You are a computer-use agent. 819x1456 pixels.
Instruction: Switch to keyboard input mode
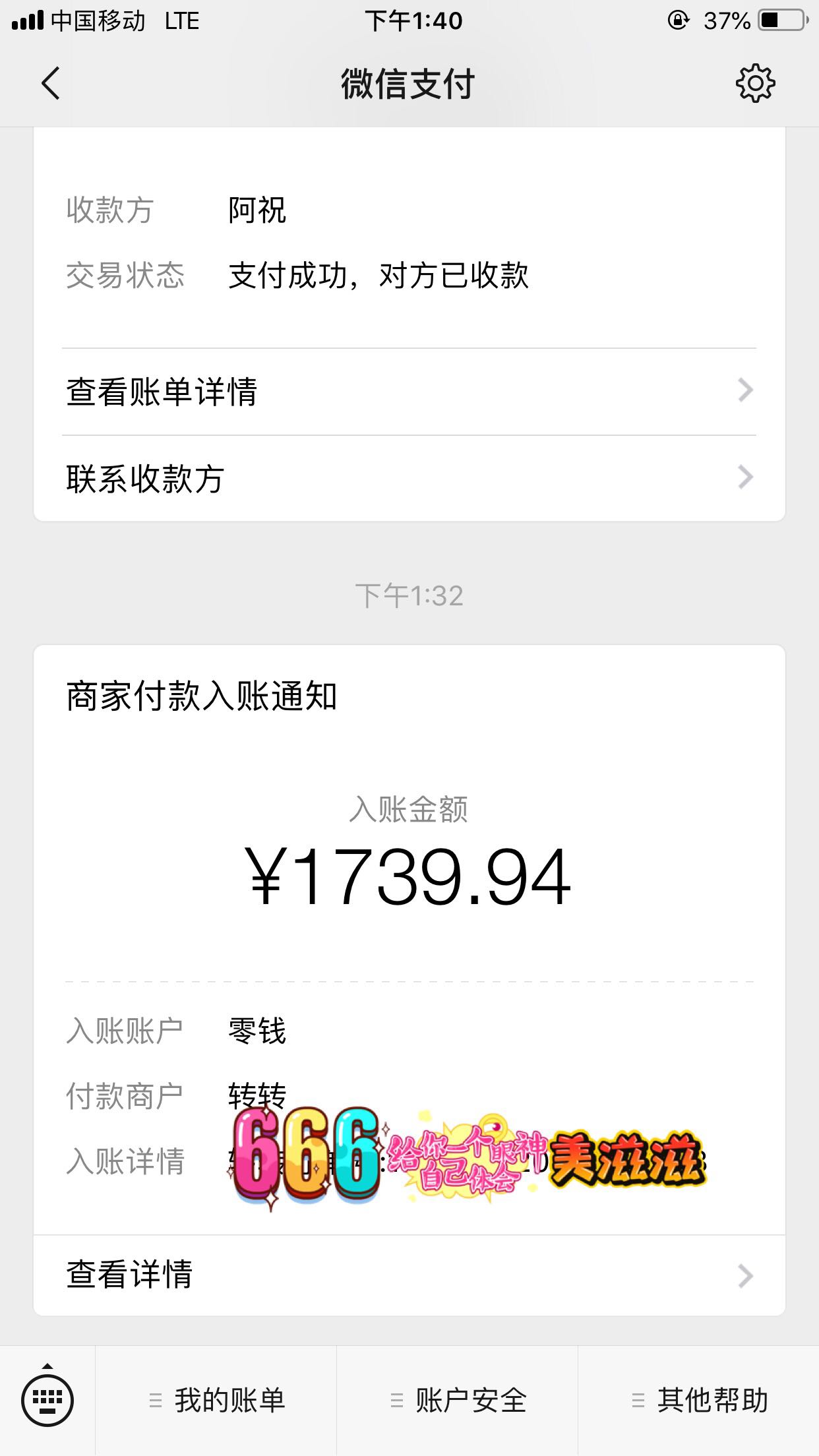point(47,1399)
